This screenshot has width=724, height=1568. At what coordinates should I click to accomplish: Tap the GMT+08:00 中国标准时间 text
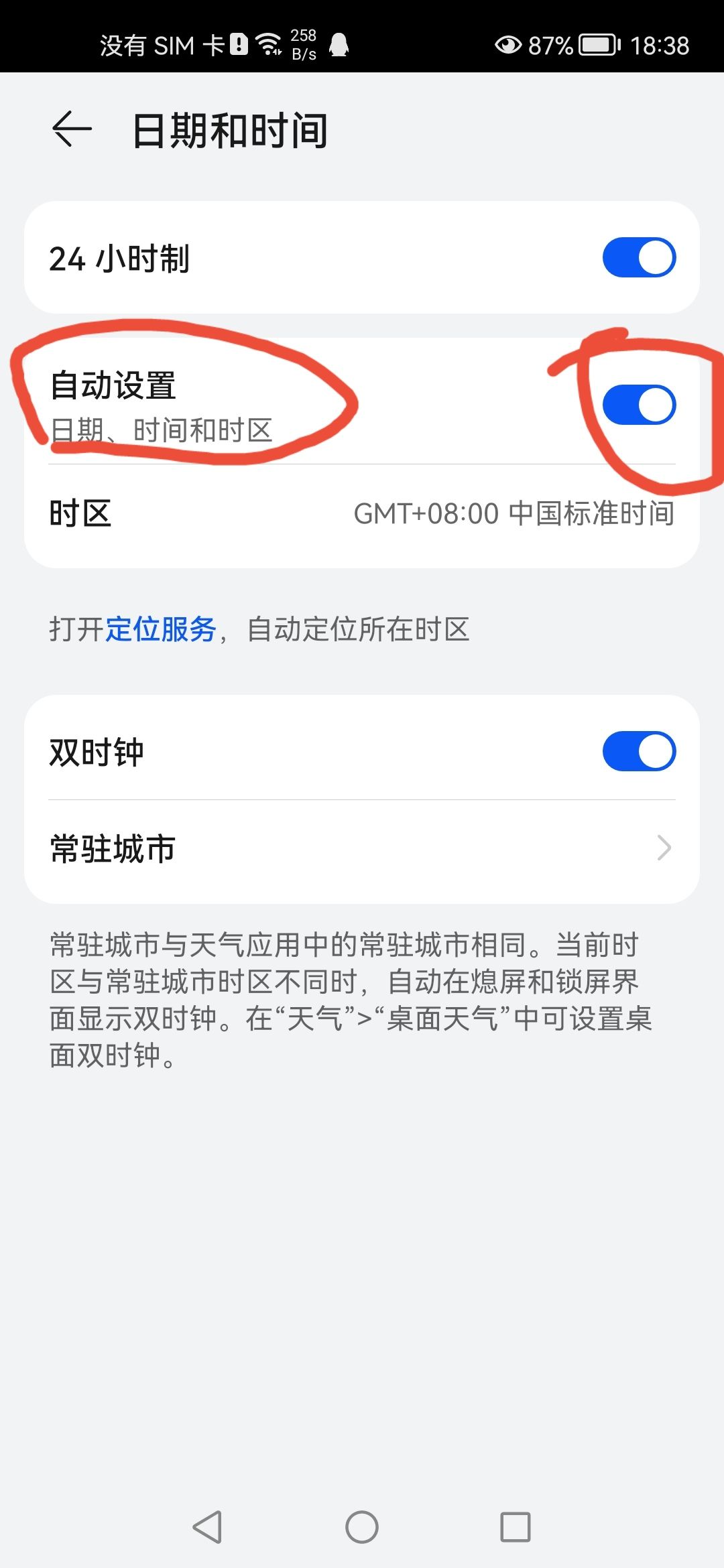(x=516, y=515)
